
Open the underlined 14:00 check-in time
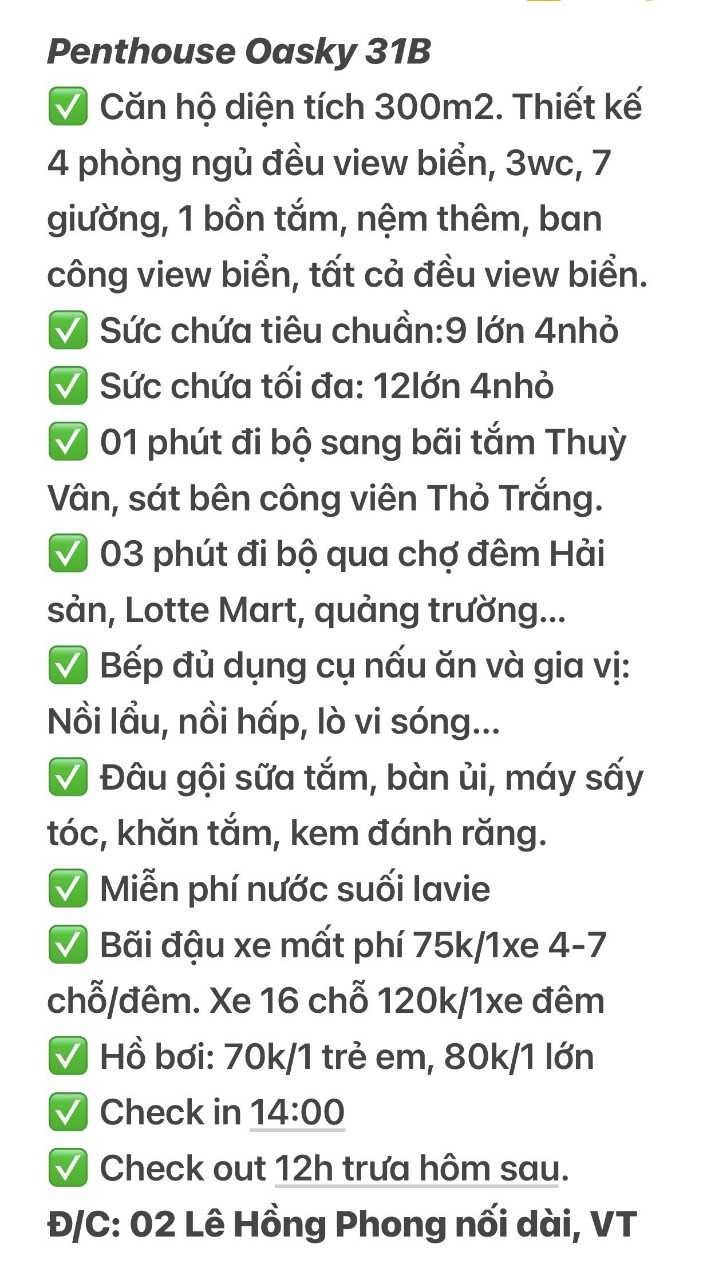point(297,1112)
